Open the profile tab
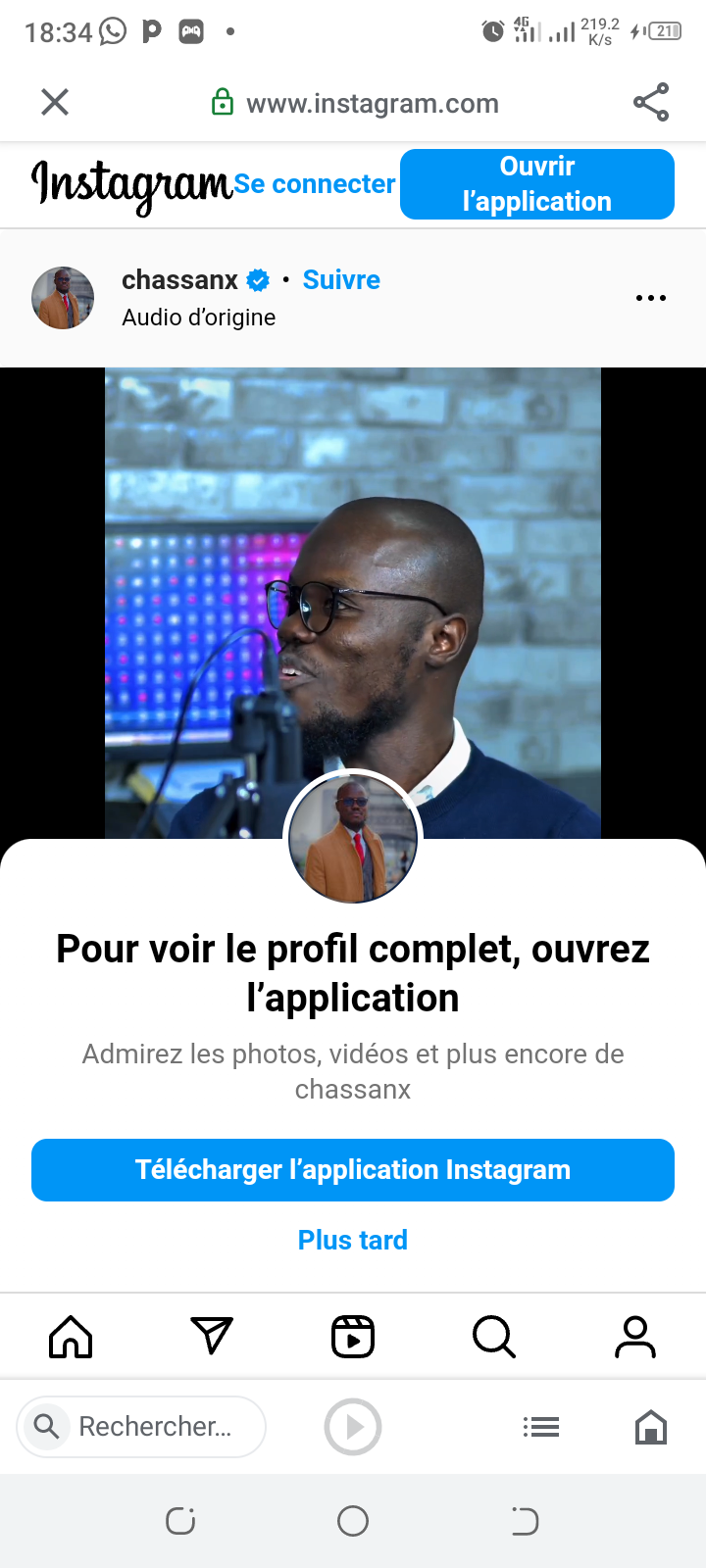Viewport: 706px width, 1568px height. click(635, 1337)
